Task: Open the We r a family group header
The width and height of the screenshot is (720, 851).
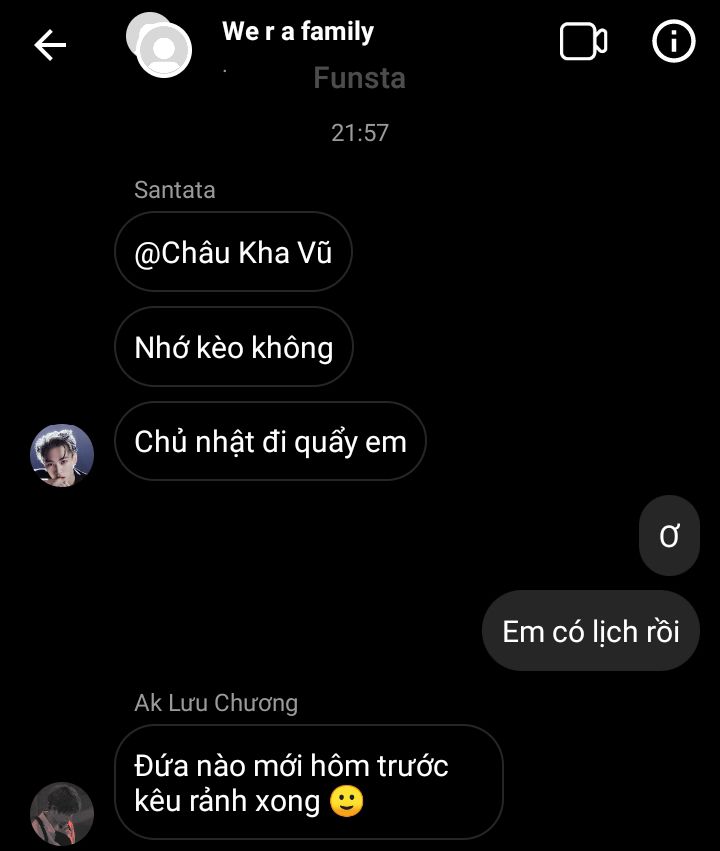Action: (298, 32)
